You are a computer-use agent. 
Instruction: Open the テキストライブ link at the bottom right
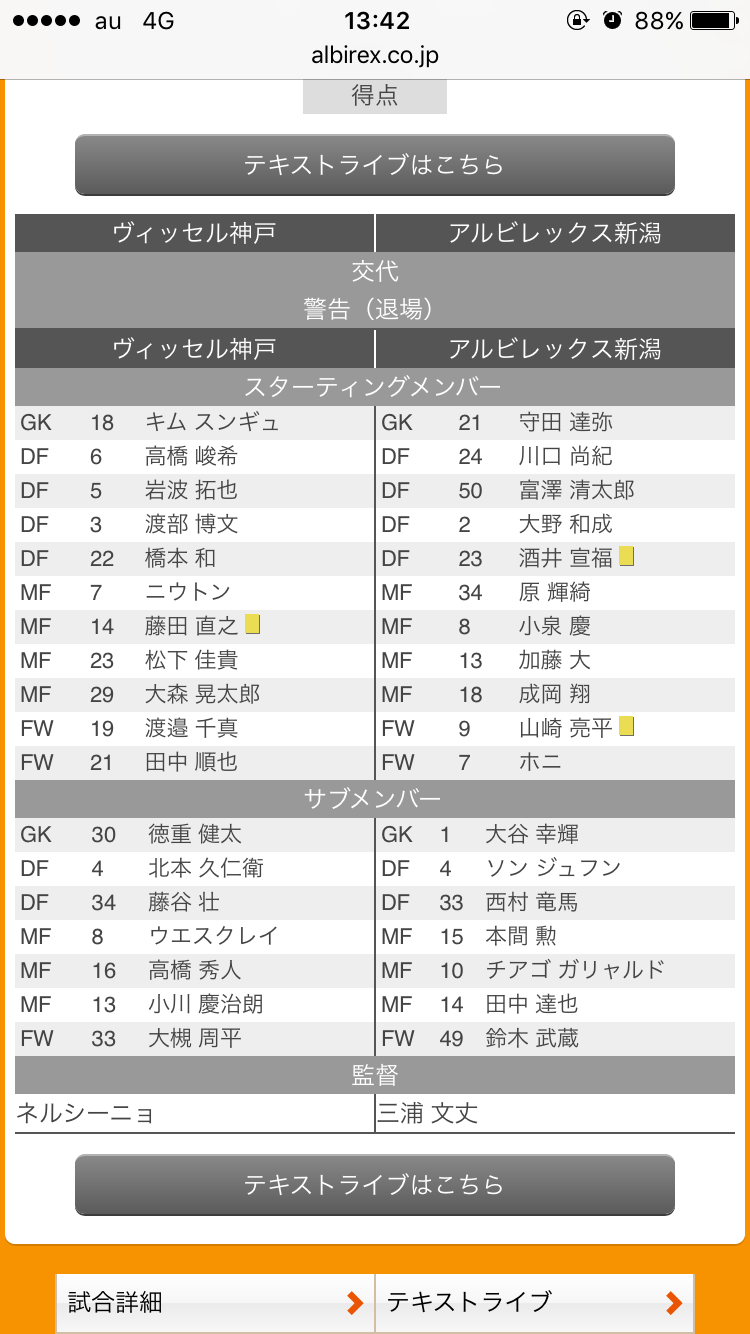coord(534,1303)
